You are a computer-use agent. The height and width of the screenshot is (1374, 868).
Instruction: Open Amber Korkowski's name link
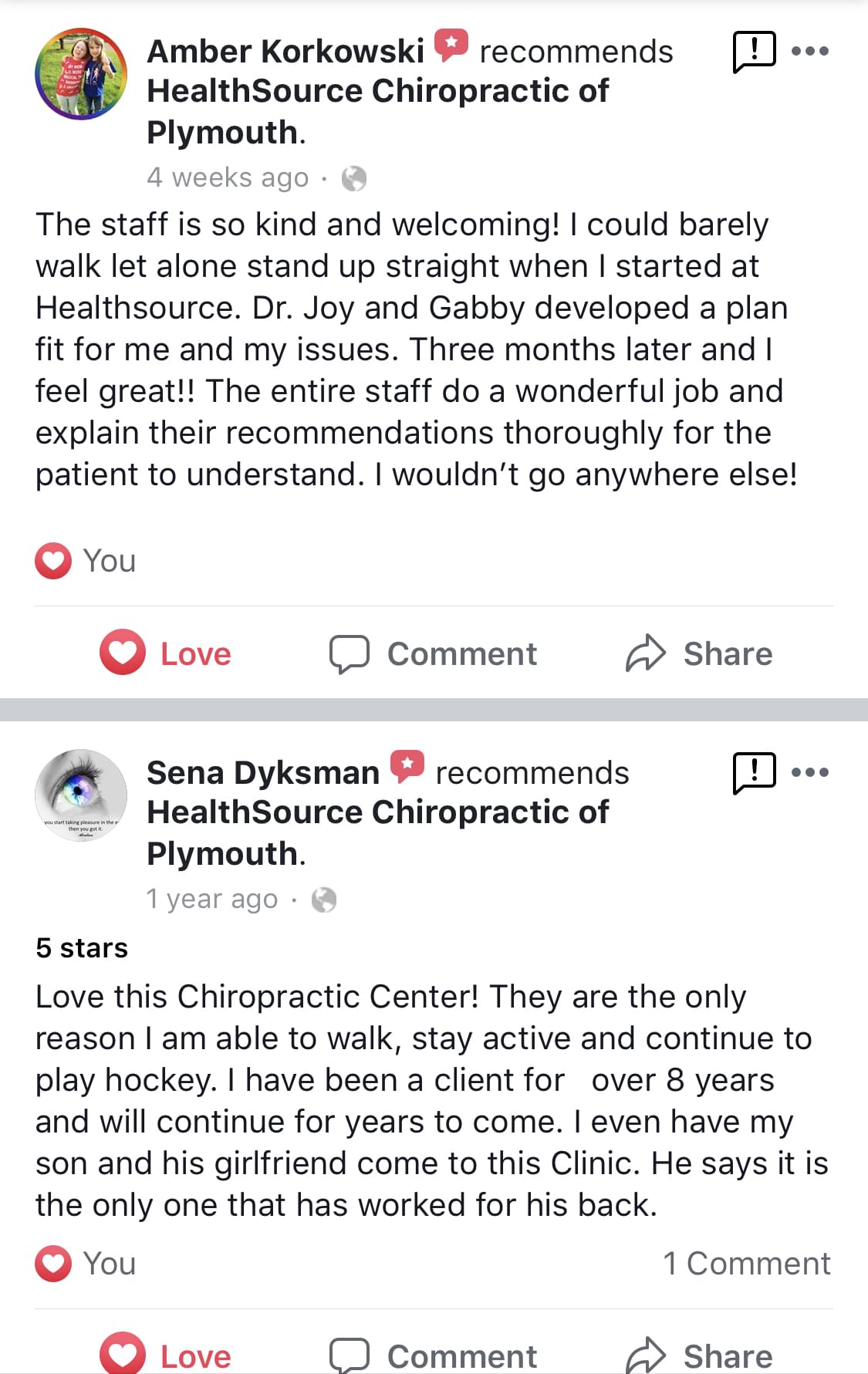[x=285, y=52]
